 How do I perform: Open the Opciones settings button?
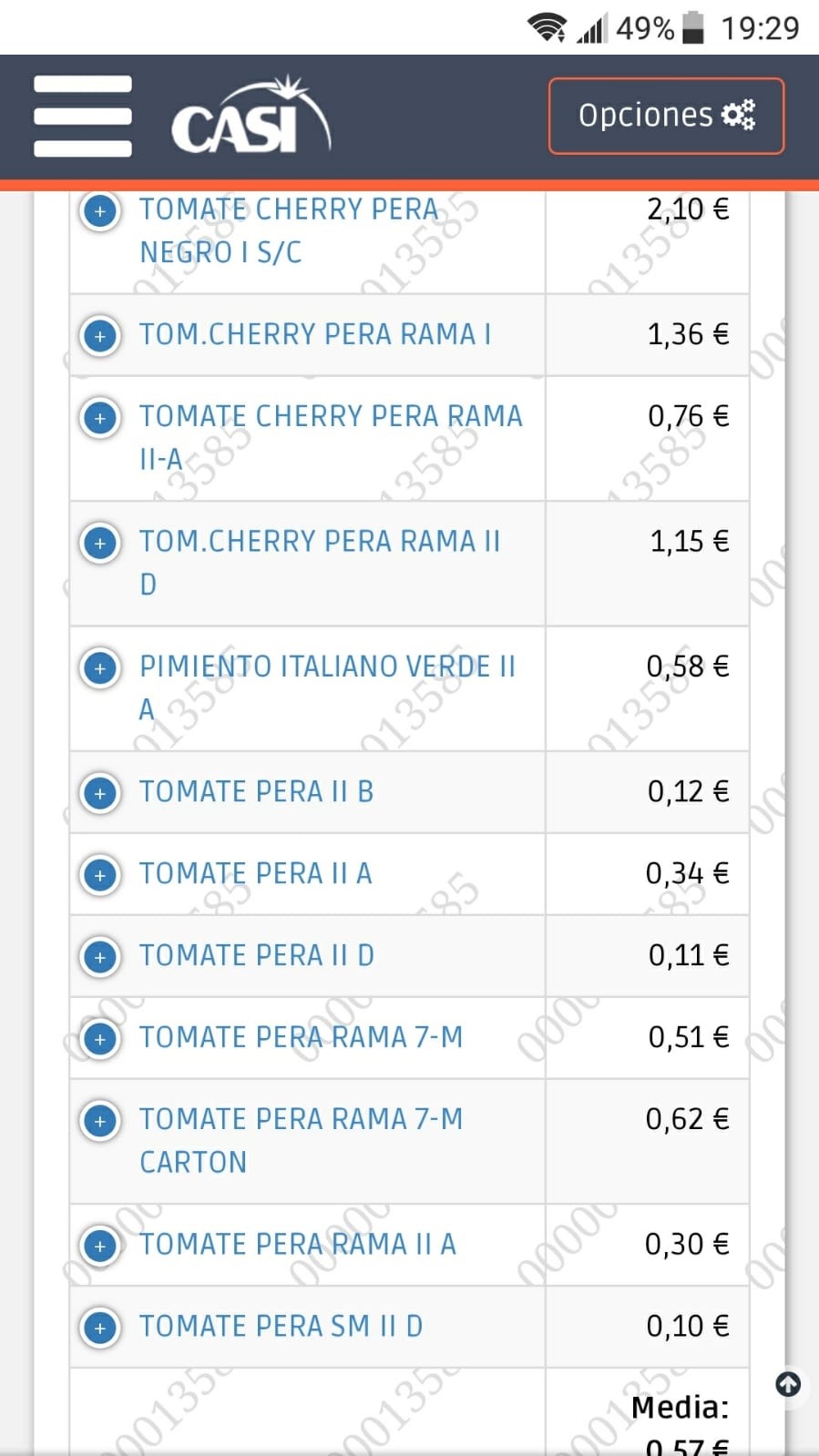(x=666, y=116)
